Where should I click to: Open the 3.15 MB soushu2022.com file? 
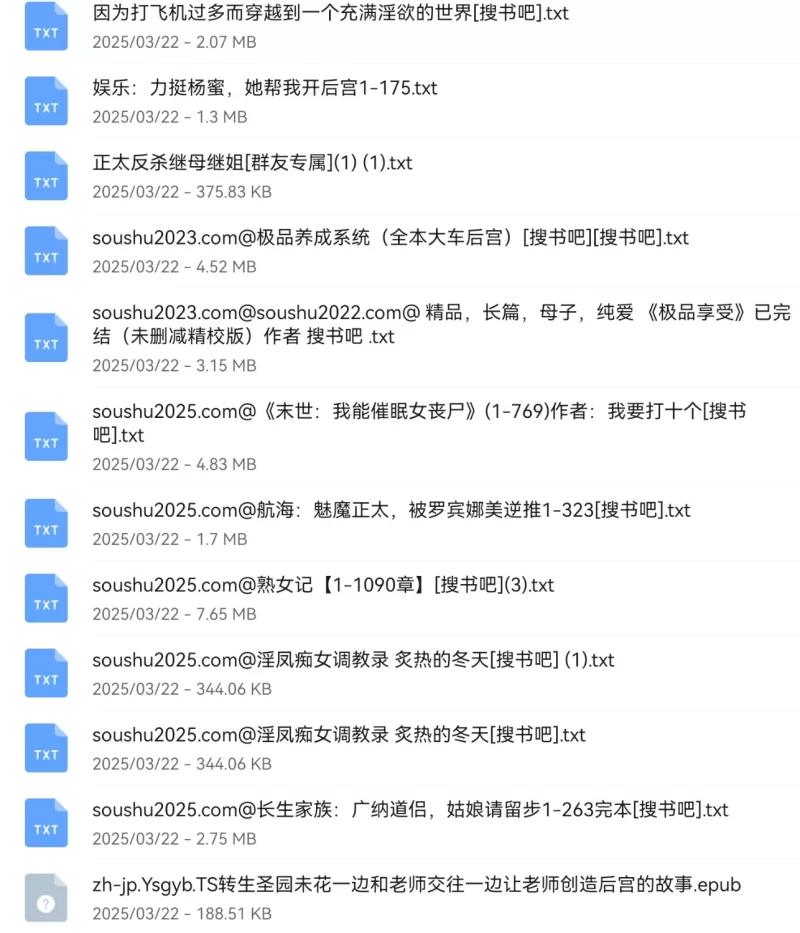click(440, 324)
